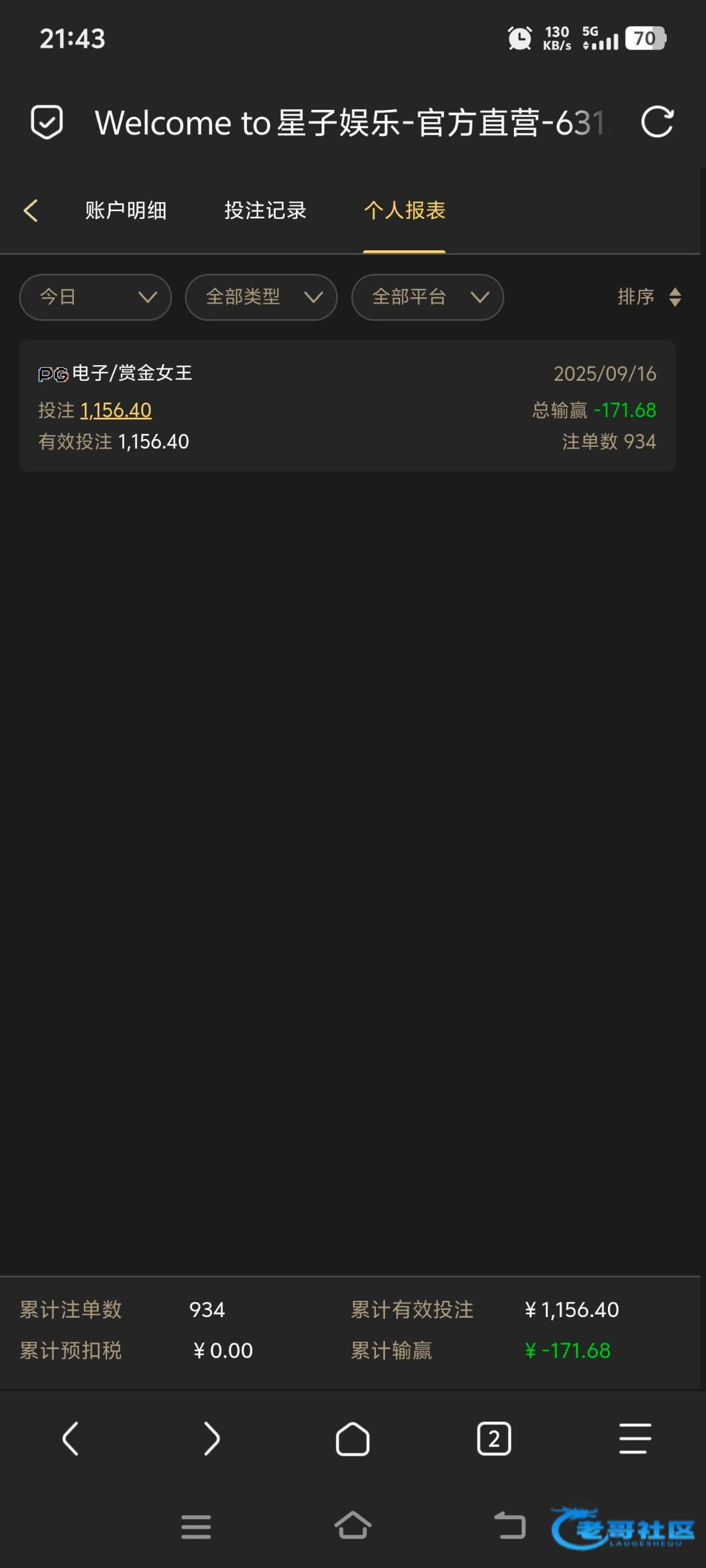The image size is (706, 1568).
Task: Go back using the gold arrow
Action: 31,210
